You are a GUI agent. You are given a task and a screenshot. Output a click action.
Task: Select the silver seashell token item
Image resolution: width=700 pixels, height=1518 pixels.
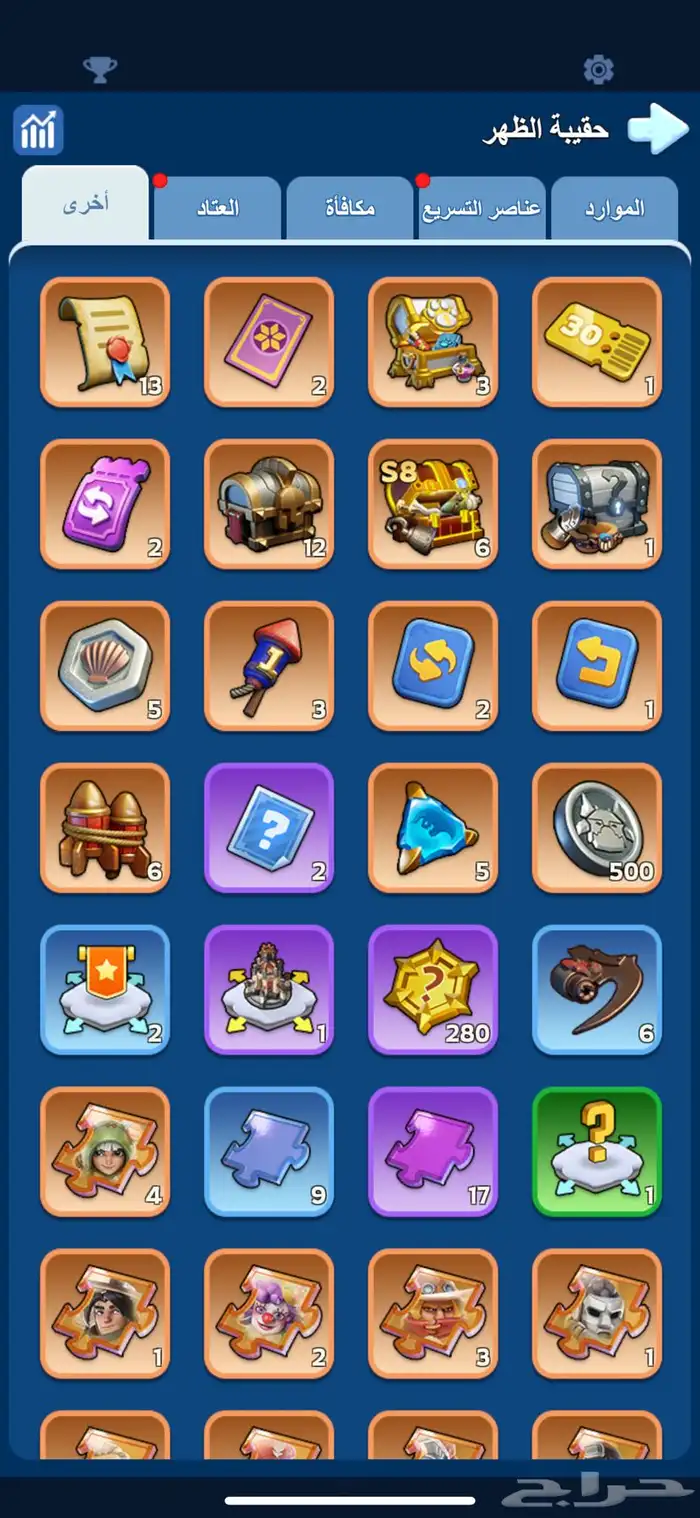[x=105, y=666]
